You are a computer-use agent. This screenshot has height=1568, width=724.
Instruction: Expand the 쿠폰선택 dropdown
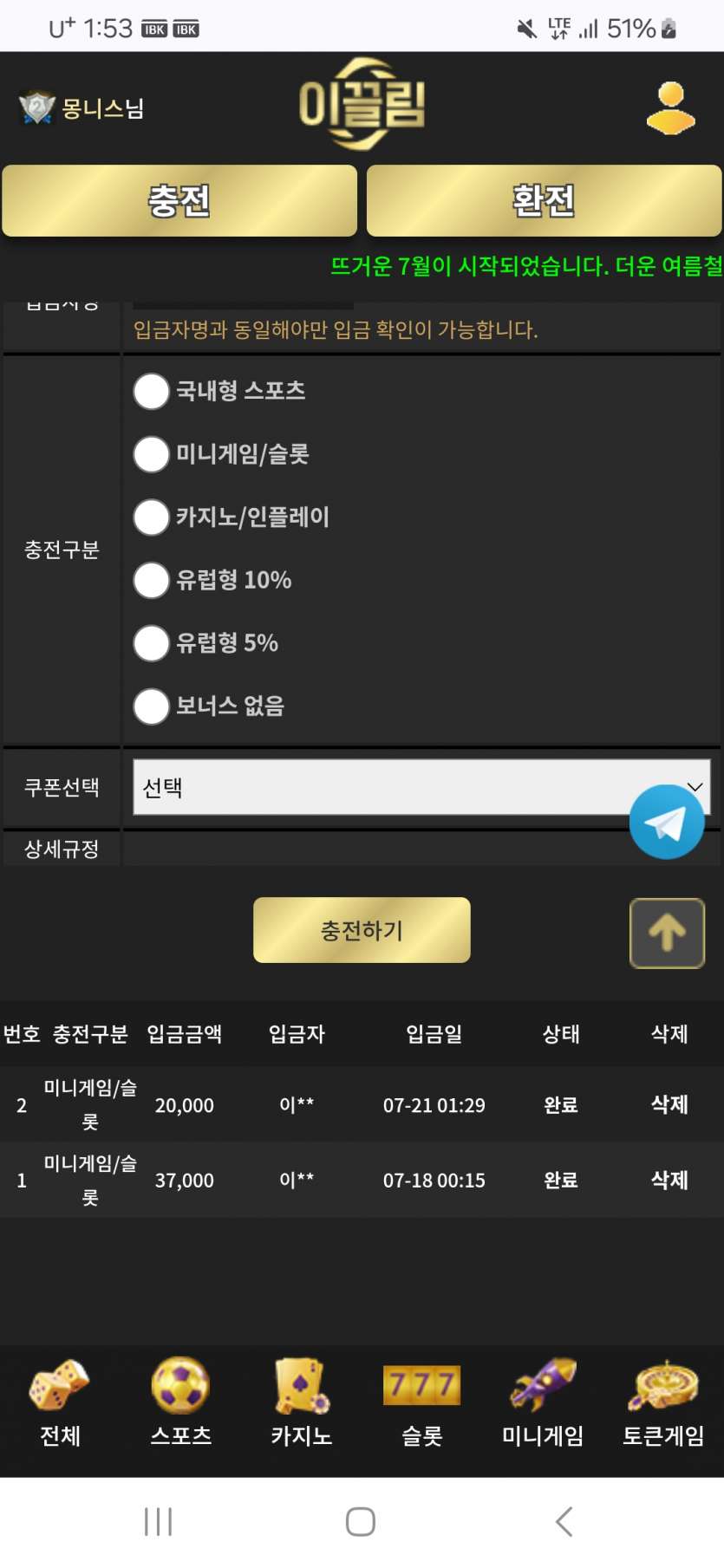[421, 787]
